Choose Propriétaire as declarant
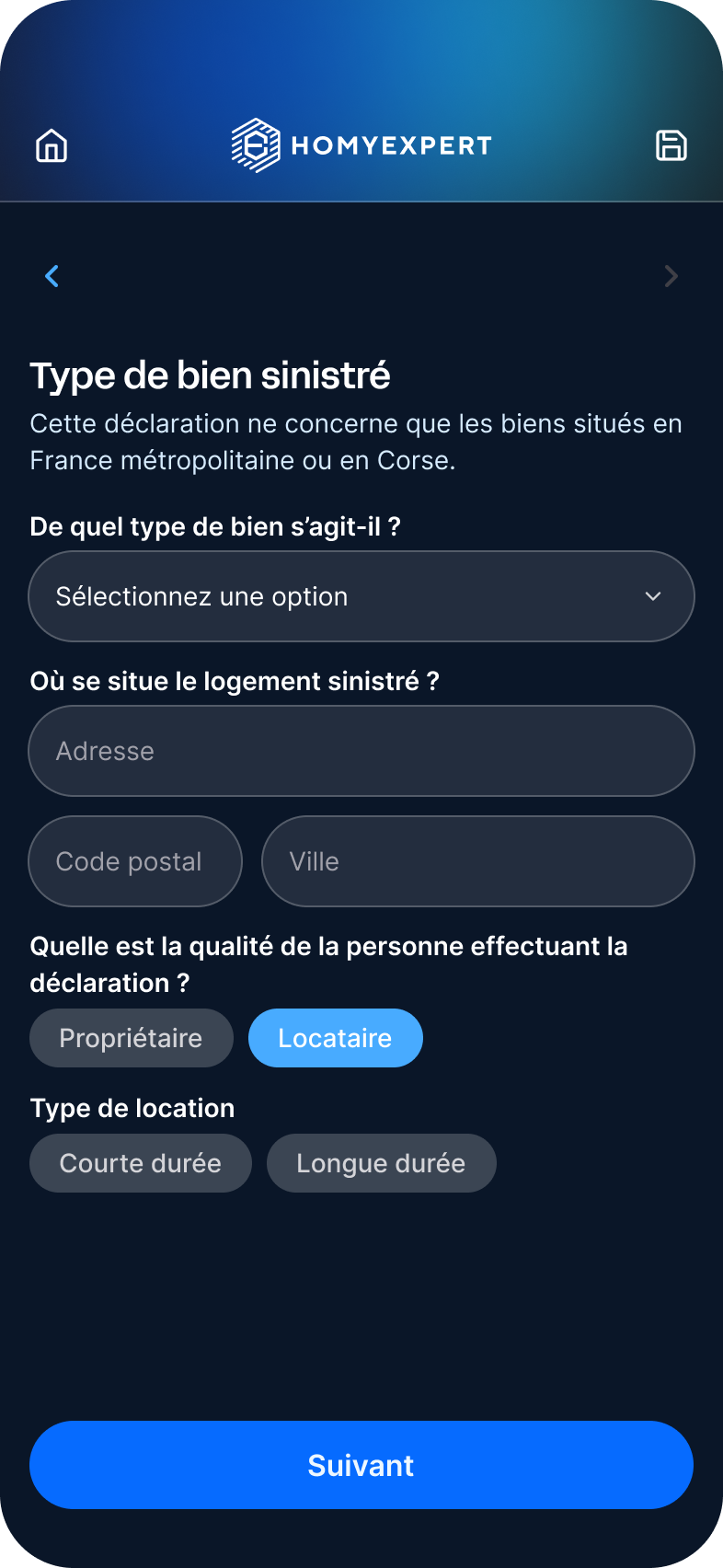 [132, 1038]
